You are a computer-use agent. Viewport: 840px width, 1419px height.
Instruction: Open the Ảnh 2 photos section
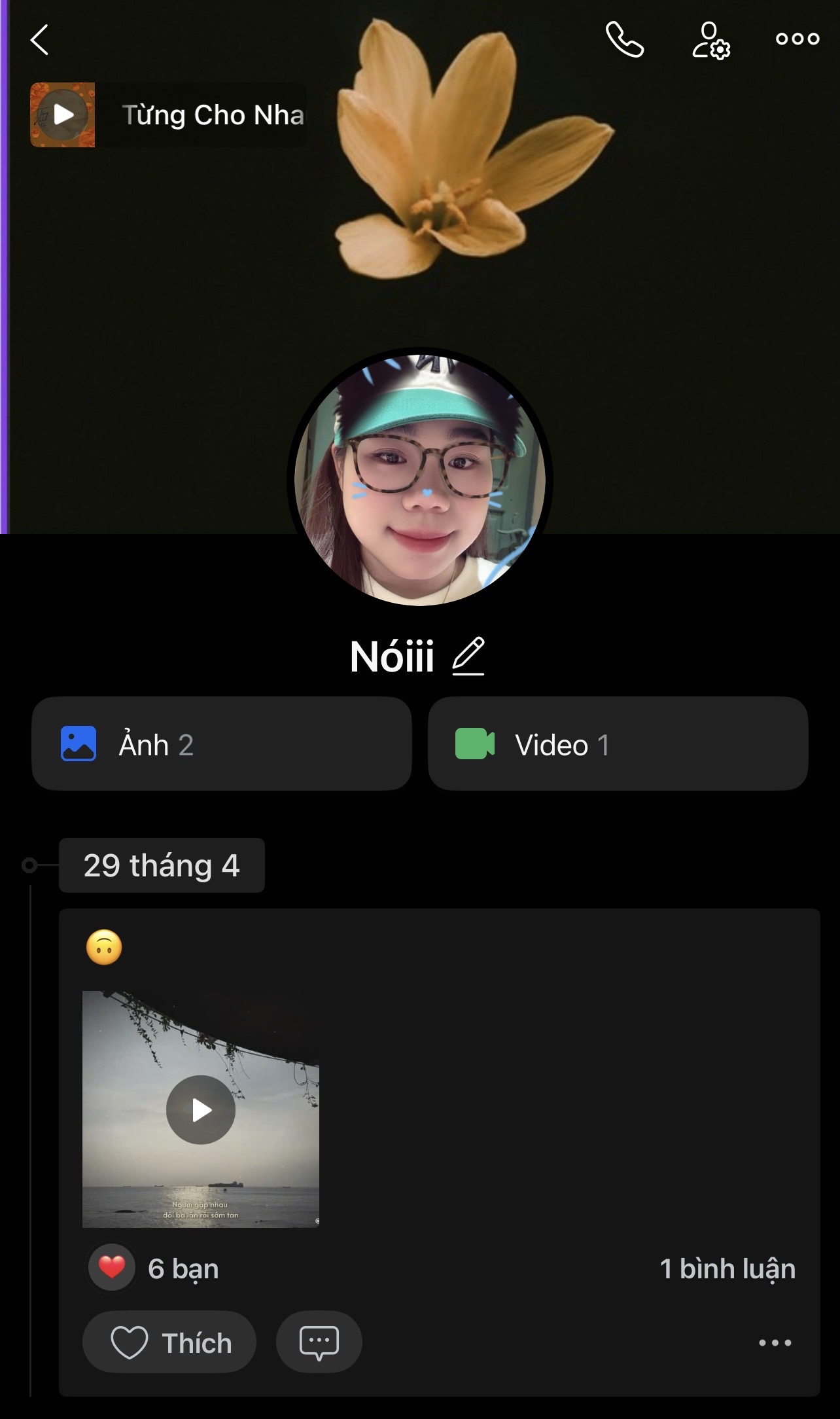click(x=222, y=744)
